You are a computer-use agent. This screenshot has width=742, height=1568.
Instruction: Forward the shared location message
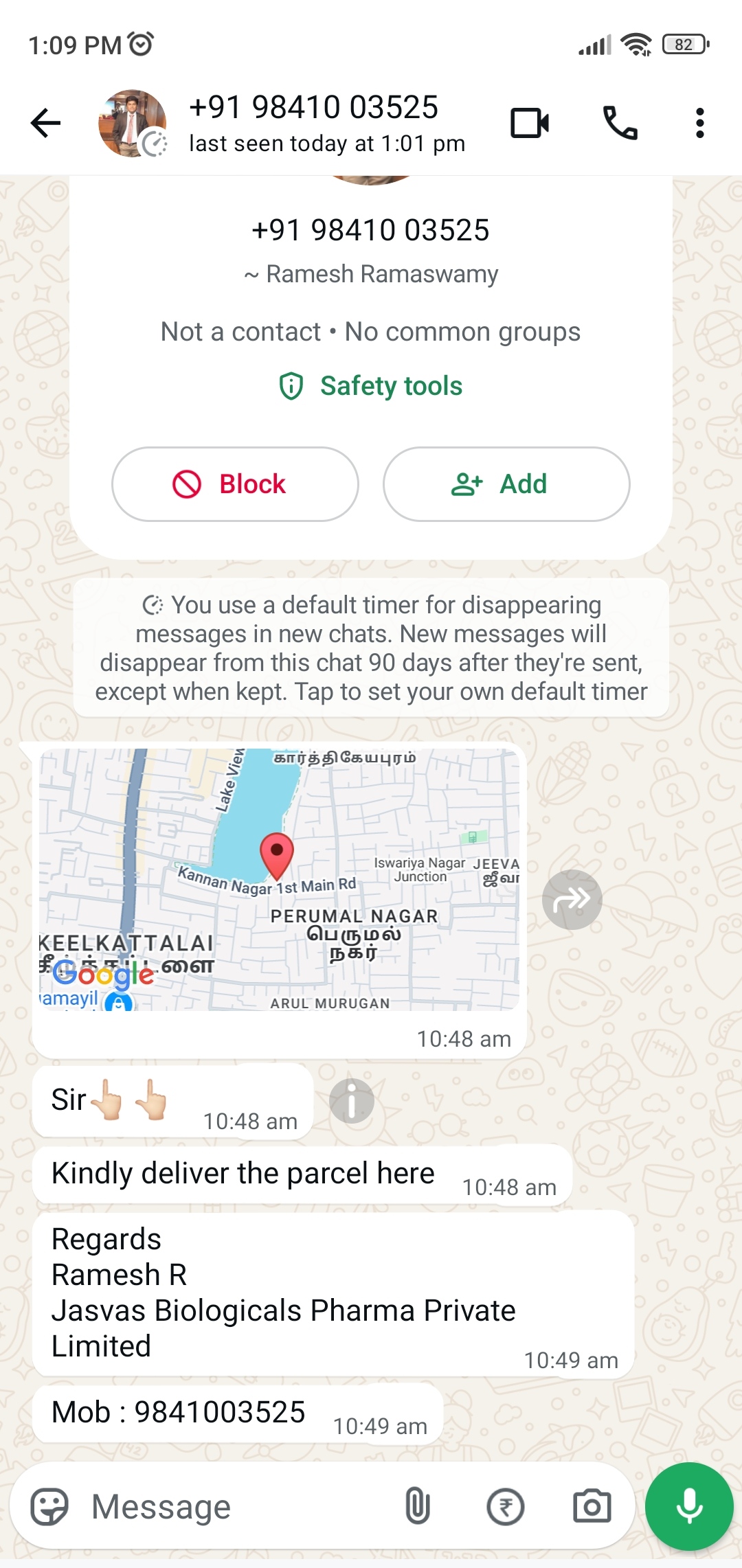(x=572, y=900)
